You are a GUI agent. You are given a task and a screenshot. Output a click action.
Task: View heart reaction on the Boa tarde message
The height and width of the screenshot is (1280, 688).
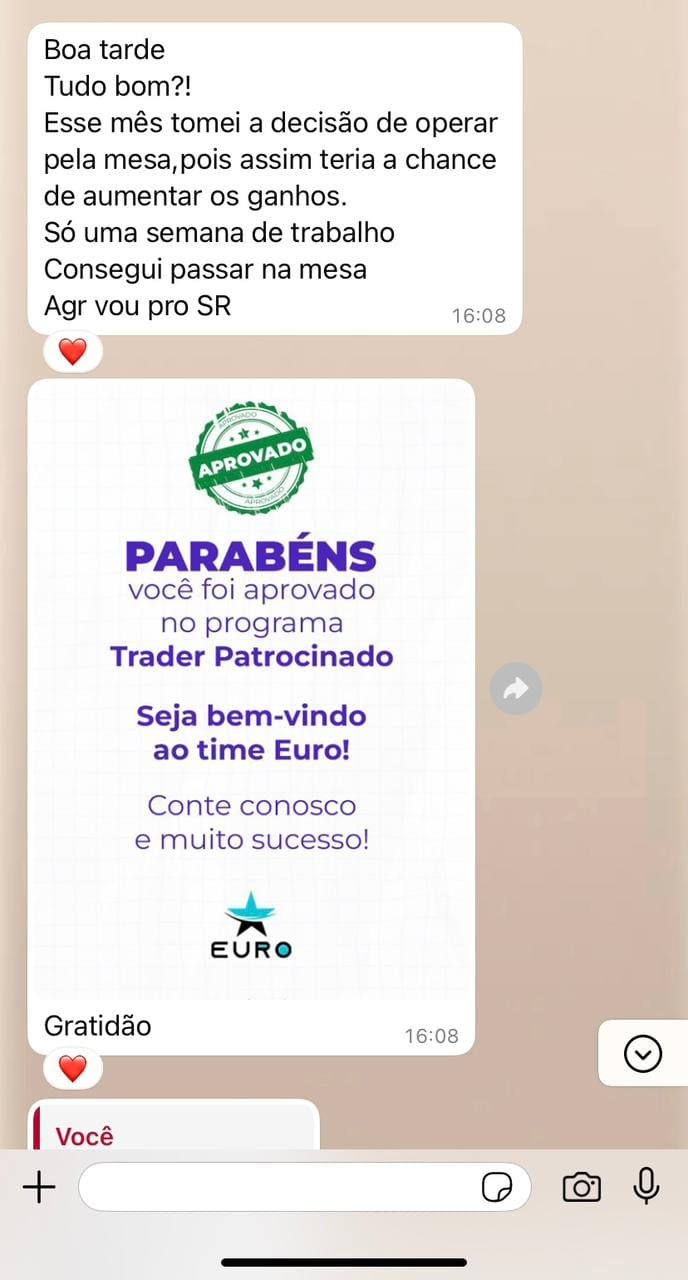[x=72, y=352]
